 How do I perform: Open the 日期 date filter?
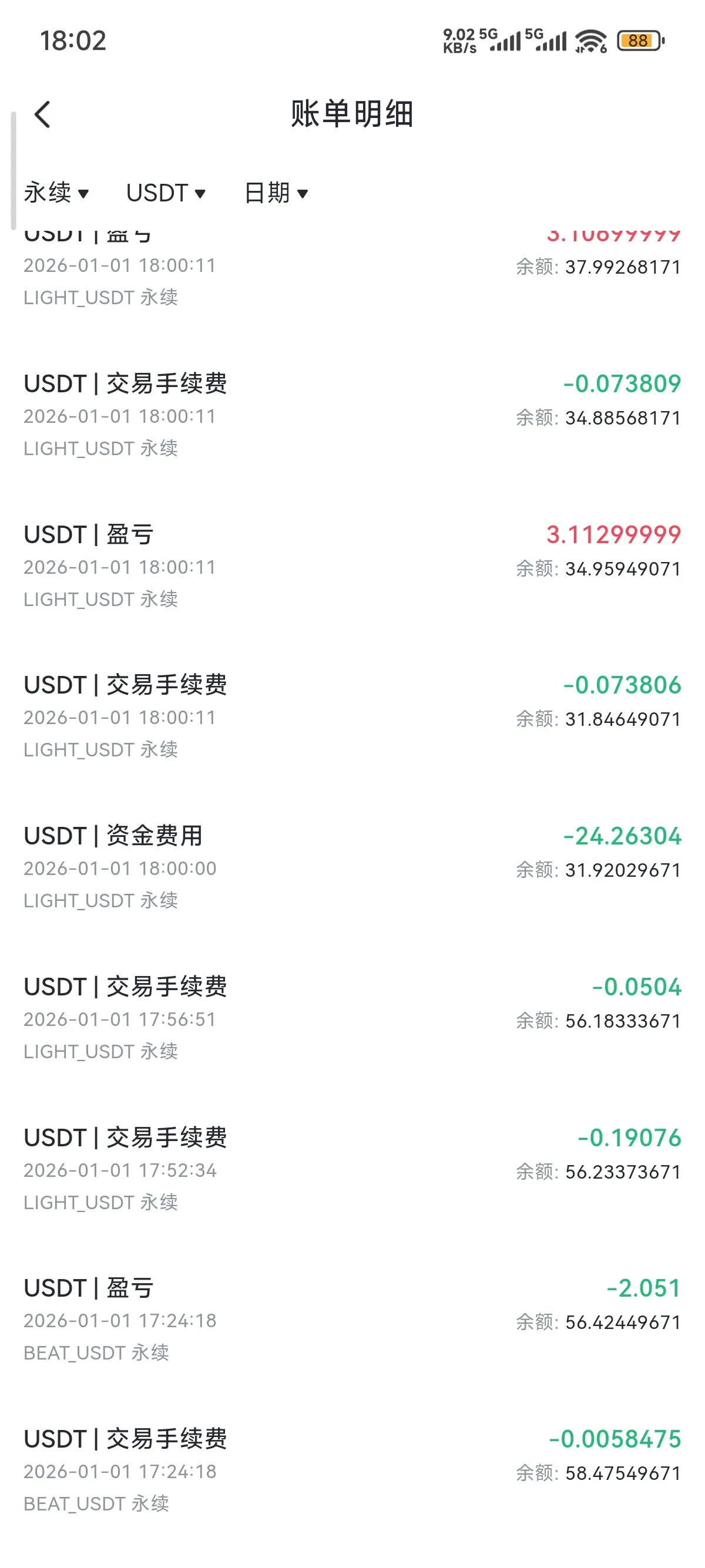pyautogui.click(x=276, y=193)
